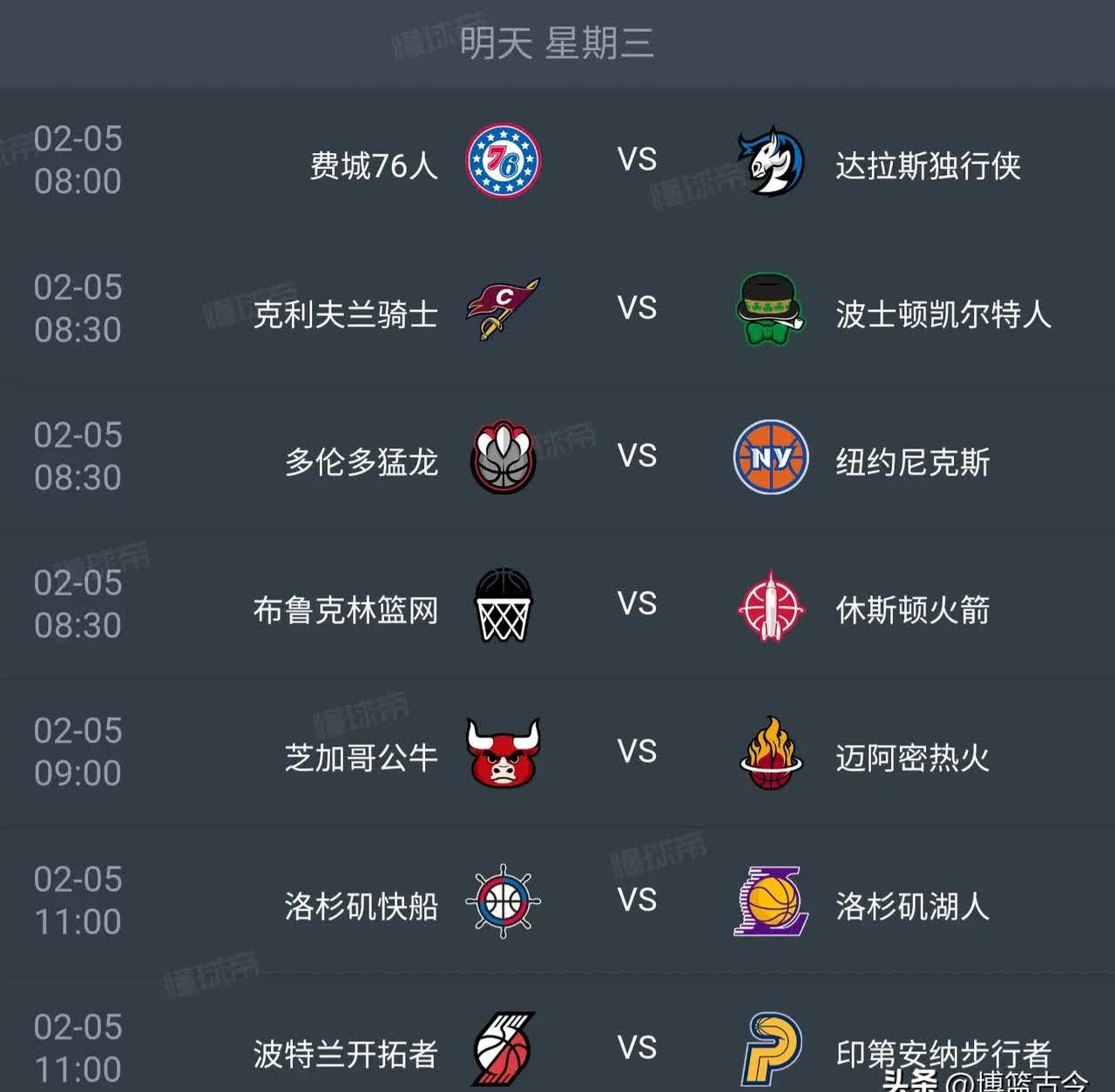Screen dimensions: 1115x1092
Task: Open the Brooklyn Nets vs Rockets game
Action: [x=636, y=605]
